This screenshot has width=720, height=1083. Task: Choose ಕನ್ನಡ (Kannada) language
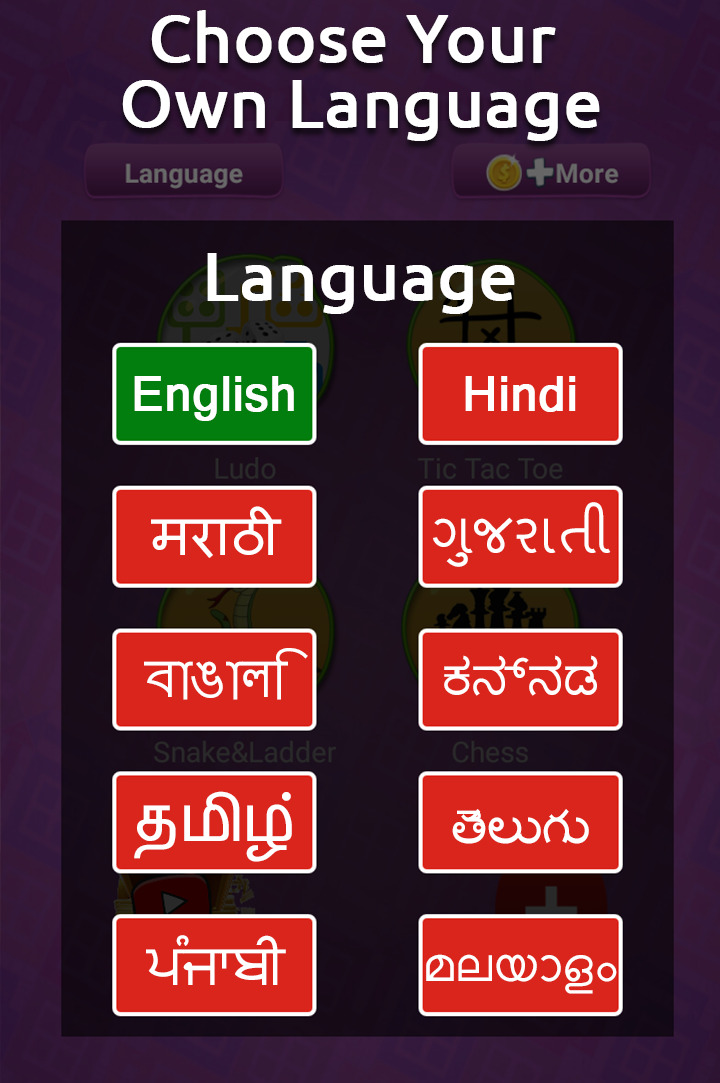520,680
